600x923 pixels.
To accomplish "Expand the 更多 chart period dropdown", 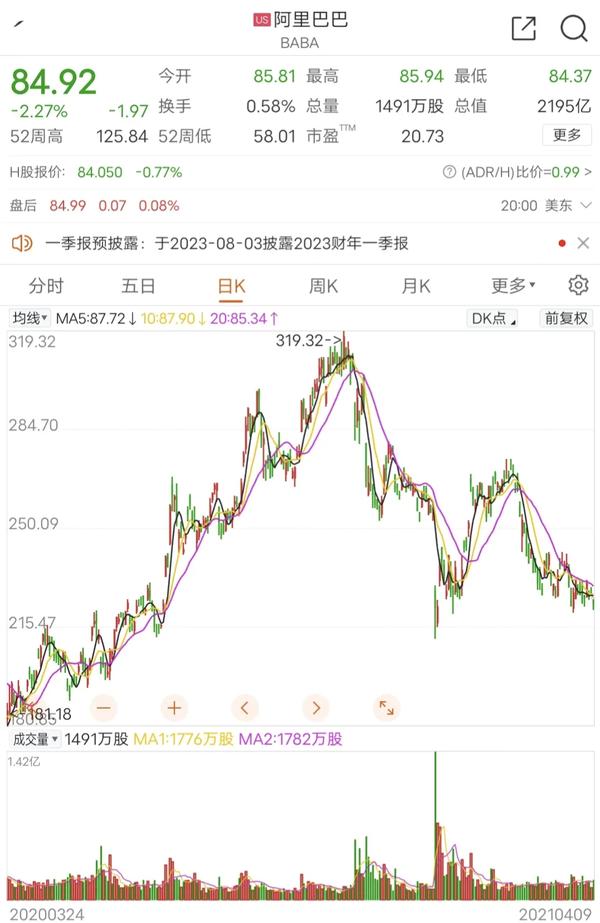I will 513,286.
